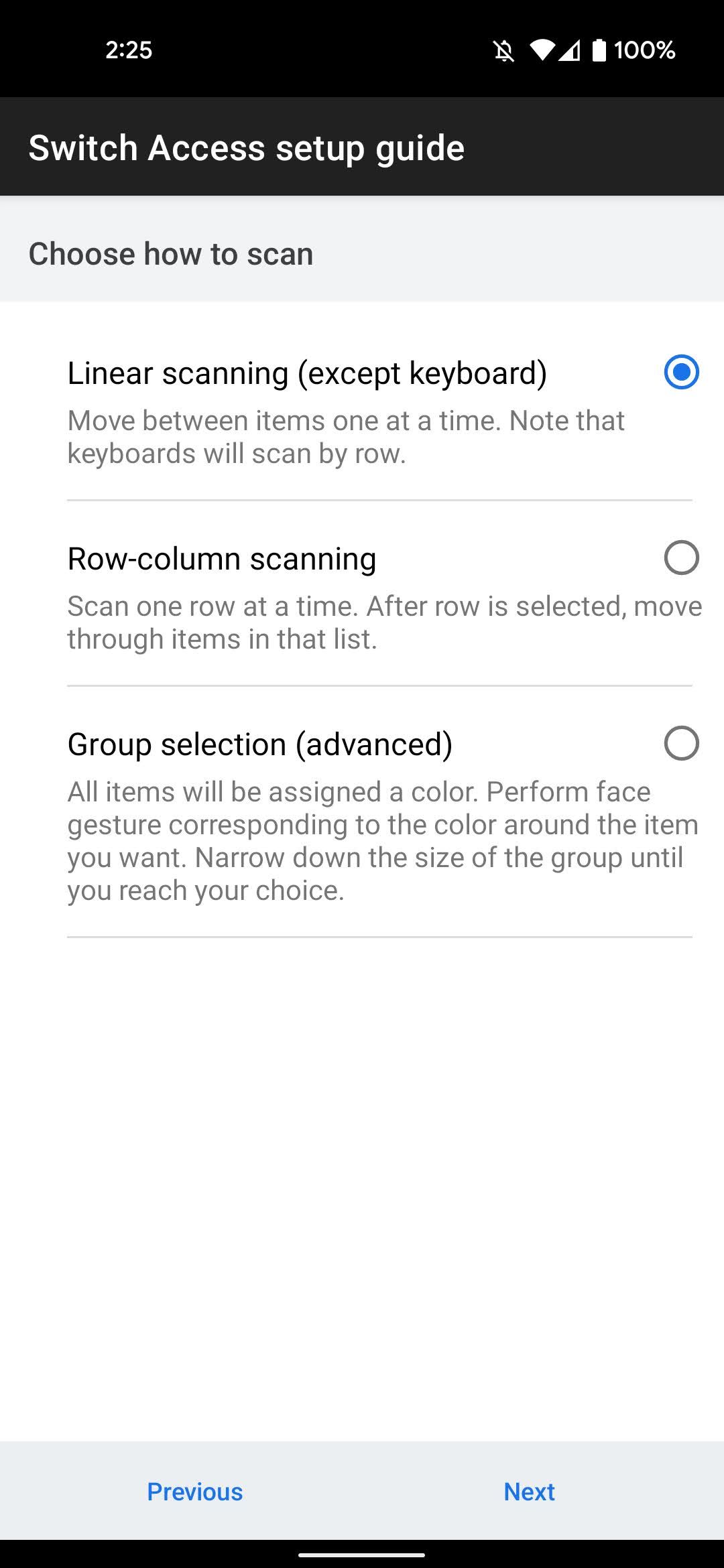Tap the muted notifications bell icon
Image resolution: width=724 pixels, height=1568 pixels.
503,50
